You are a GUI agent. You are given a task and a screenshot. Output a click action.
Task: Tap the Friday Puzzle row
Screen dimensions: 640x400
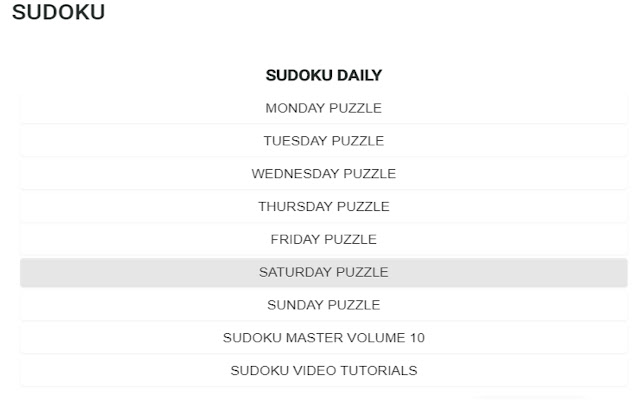click(323, 240)
